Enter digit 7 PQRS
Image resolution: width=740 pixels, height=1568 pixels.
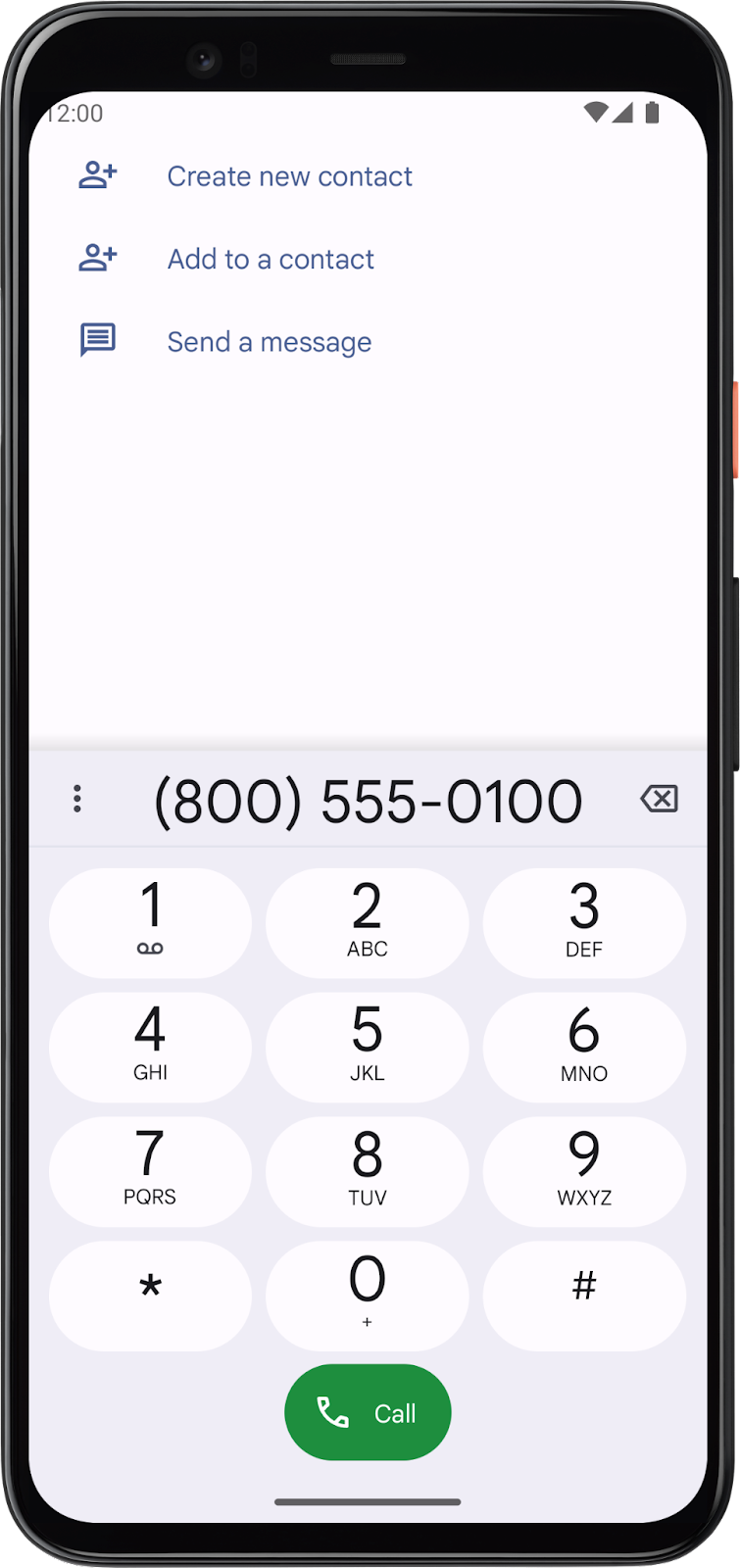tap(150, 1171)
